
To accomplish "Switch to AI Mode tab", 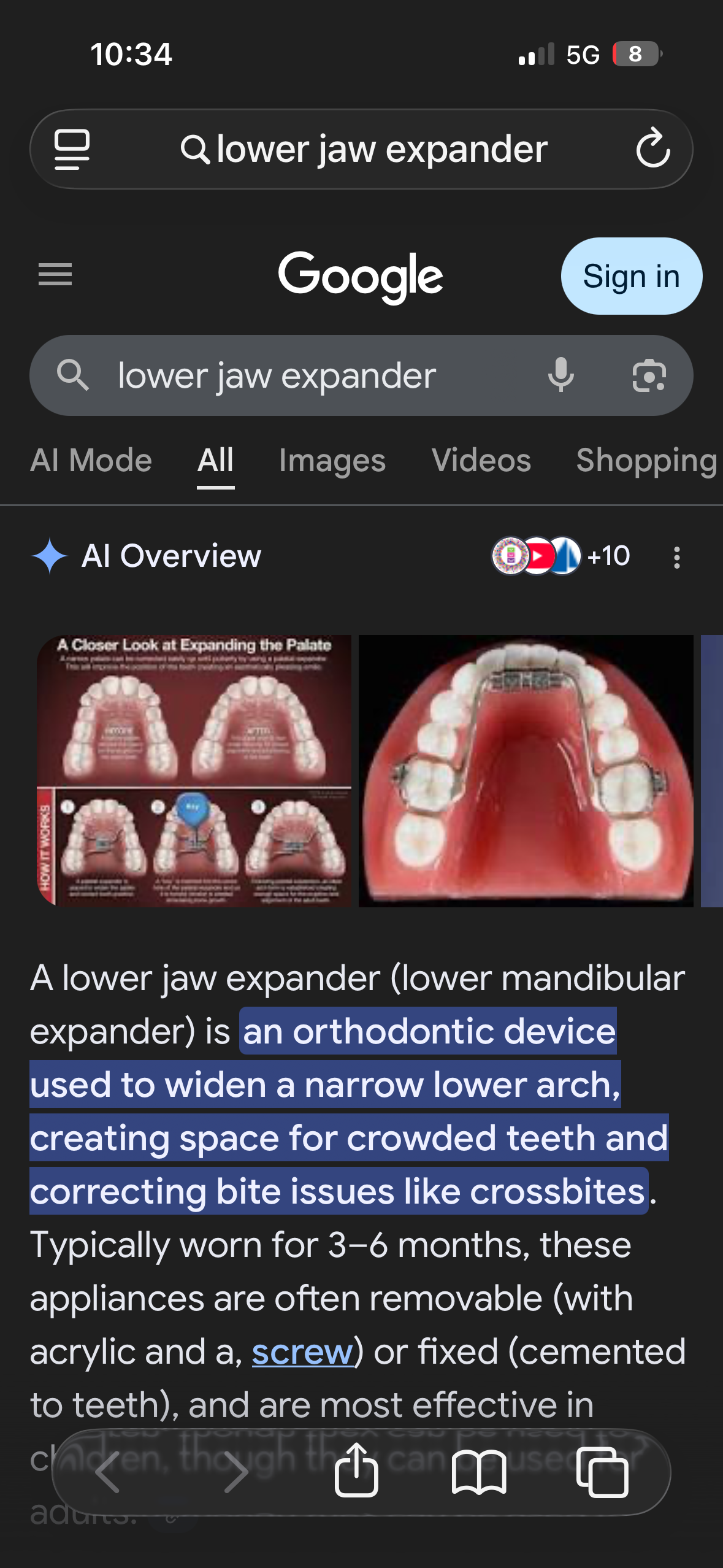I will tap(91, 461).
